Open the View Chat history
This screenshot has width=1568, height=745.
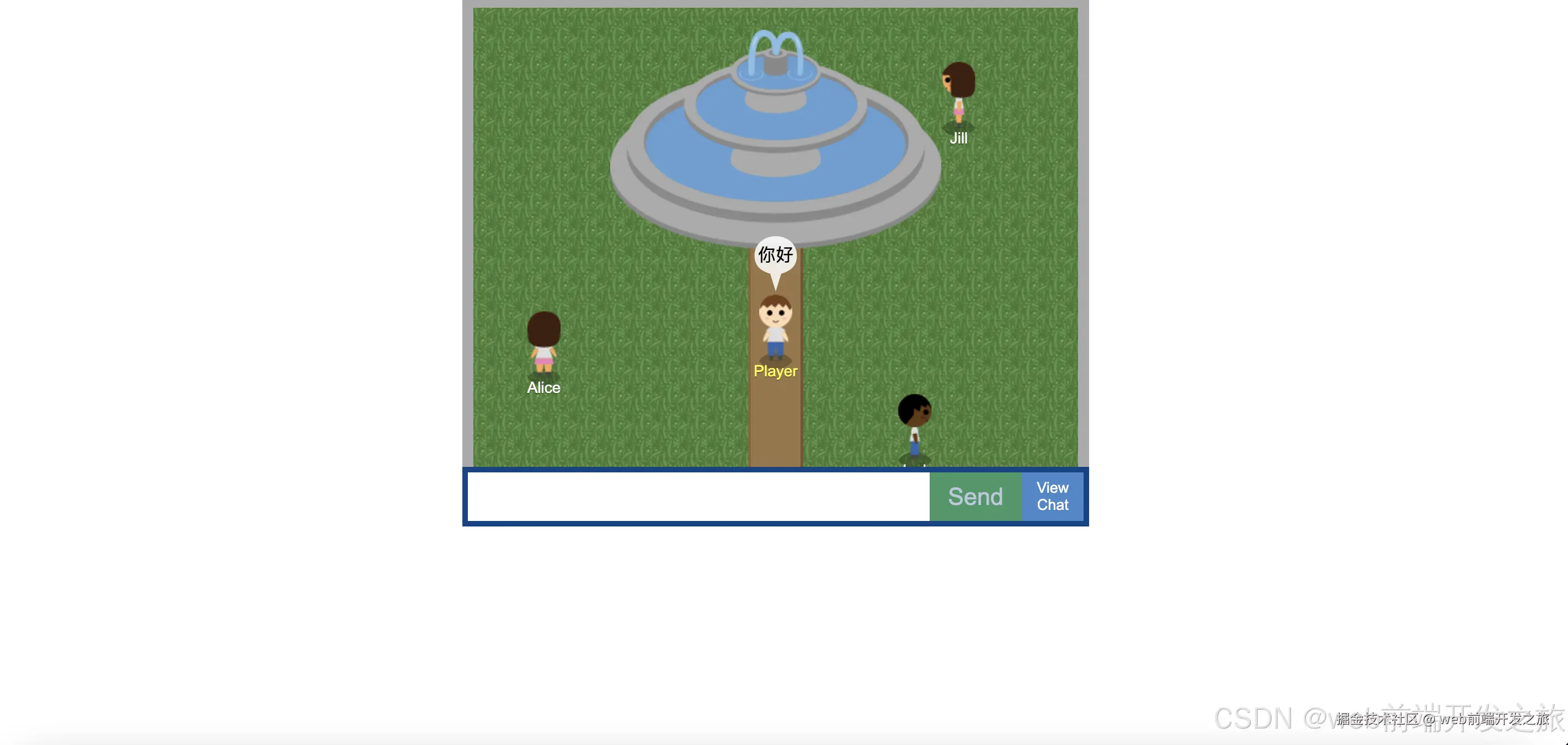pos(1053,497)
